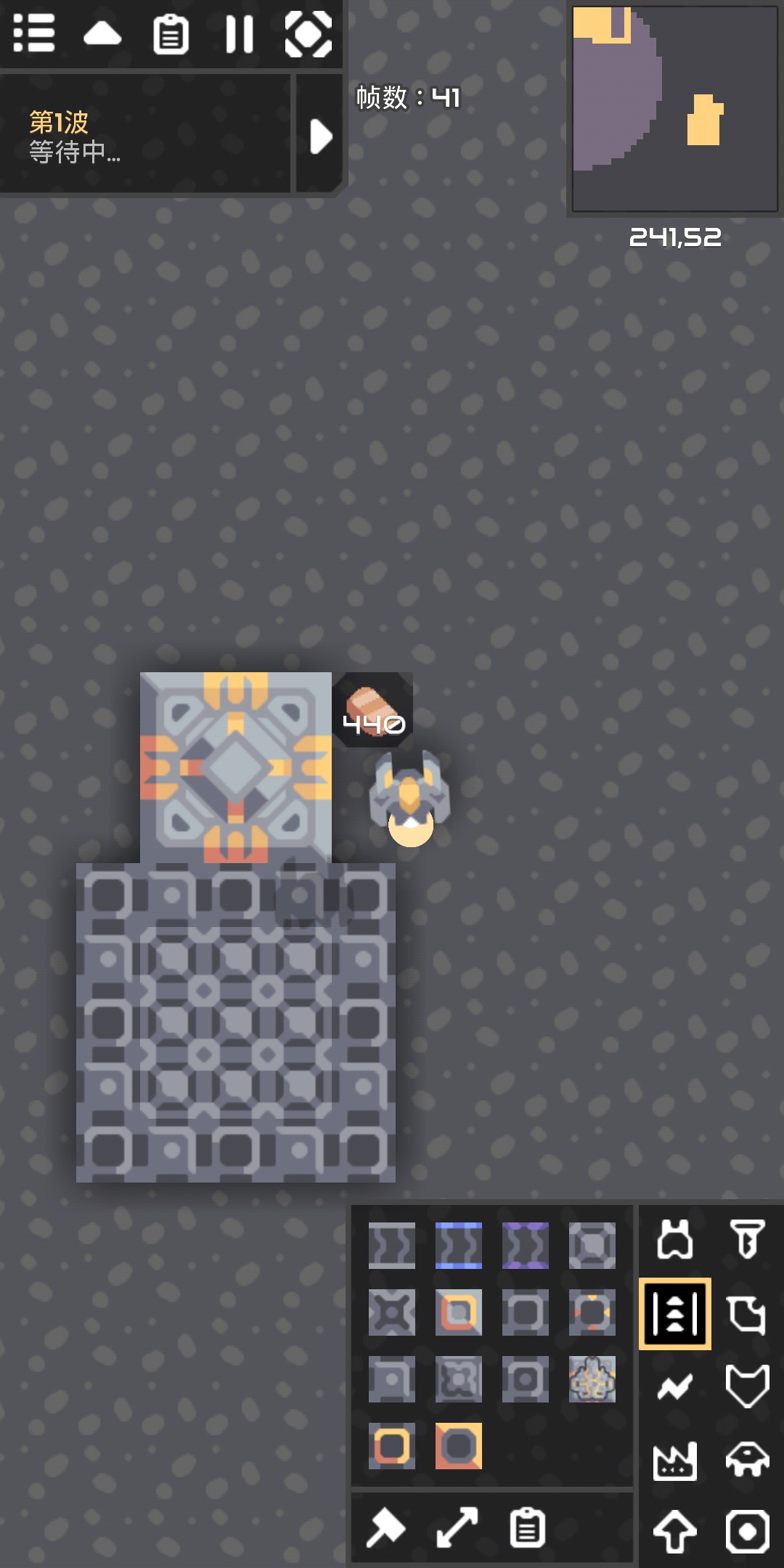Open the clipboard icon in top toolbar
Image resolution: width=784 pixels, height=1568 pixels.
pos(171,33)
